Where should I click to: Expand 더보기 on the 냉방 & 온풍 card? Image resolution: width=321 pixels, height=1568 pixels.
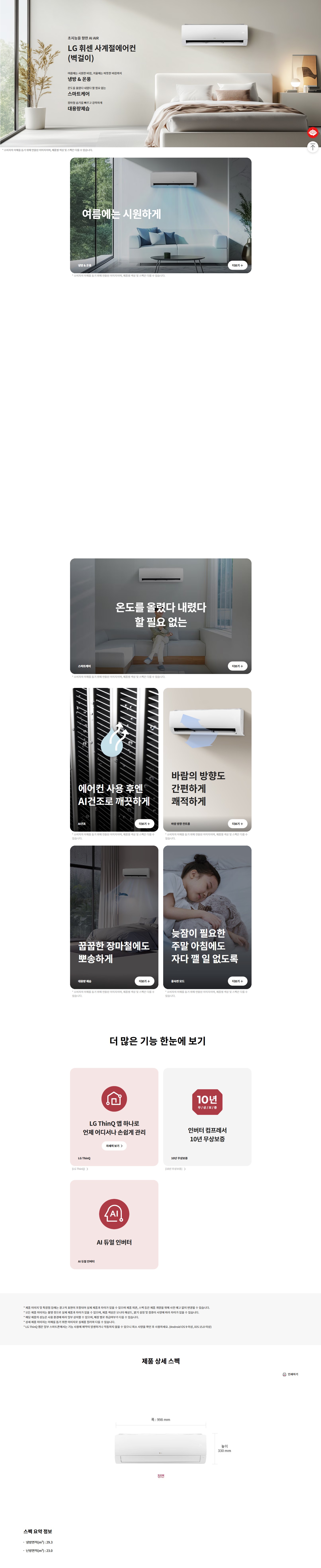pos(237,265)
